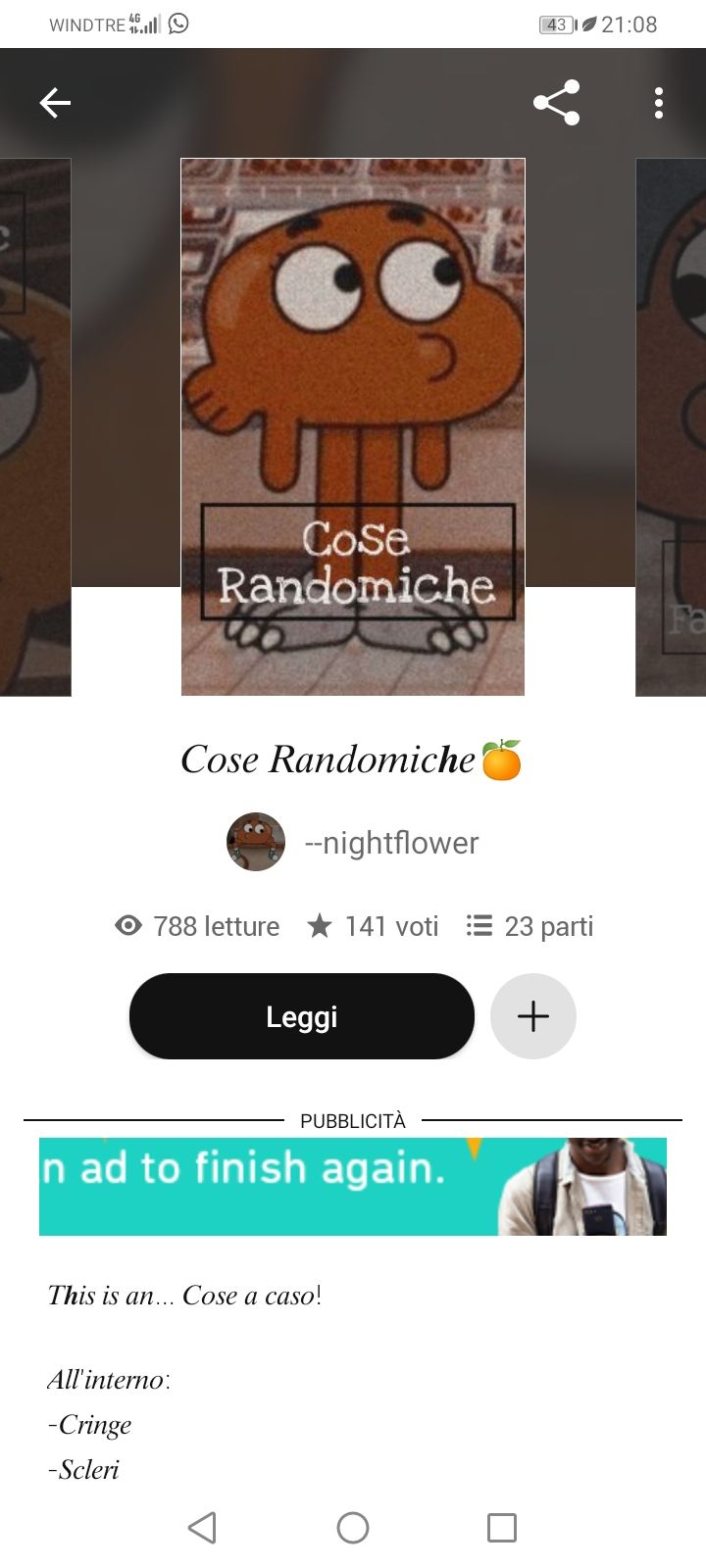Image resolution: width=706 pixels, height=1568 pixels.
Task: Share this story
Action: tap(556, 103)
